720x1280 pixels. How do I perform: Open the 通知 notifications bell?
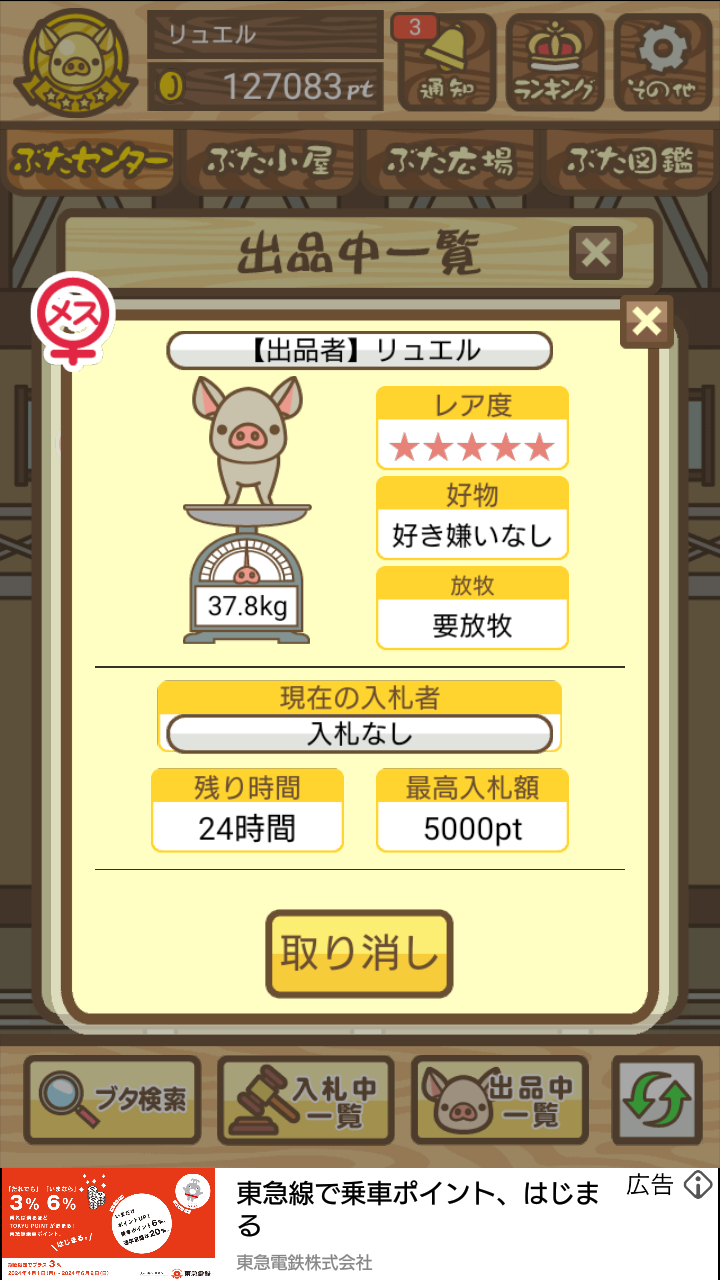click(446, 62)
